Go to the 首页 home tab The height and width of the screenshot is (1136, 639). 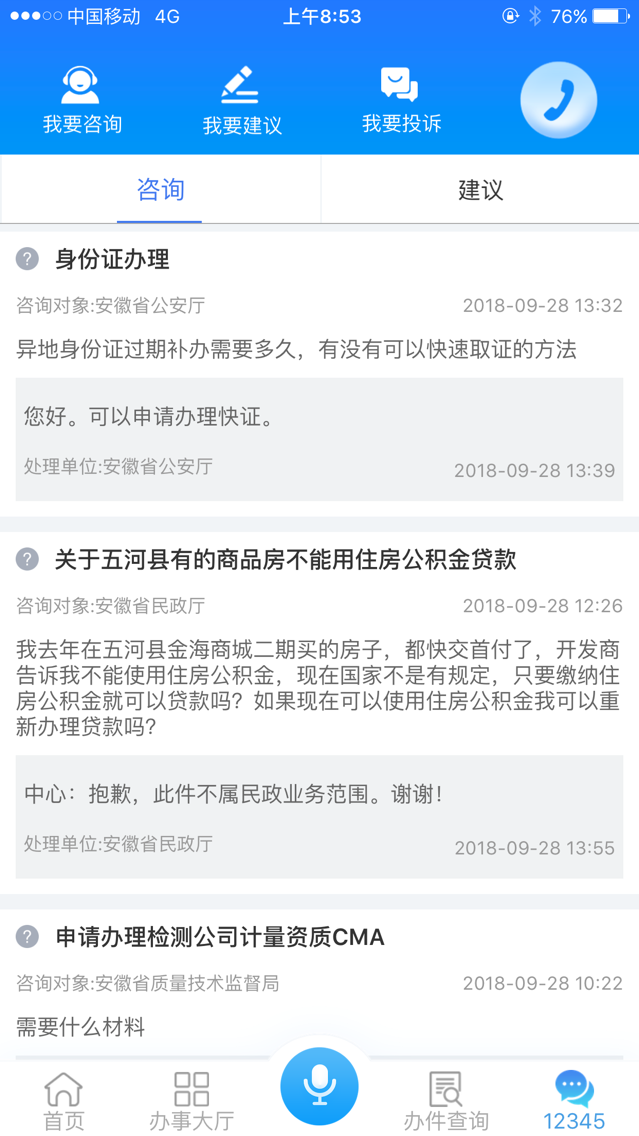point(64,1100)
